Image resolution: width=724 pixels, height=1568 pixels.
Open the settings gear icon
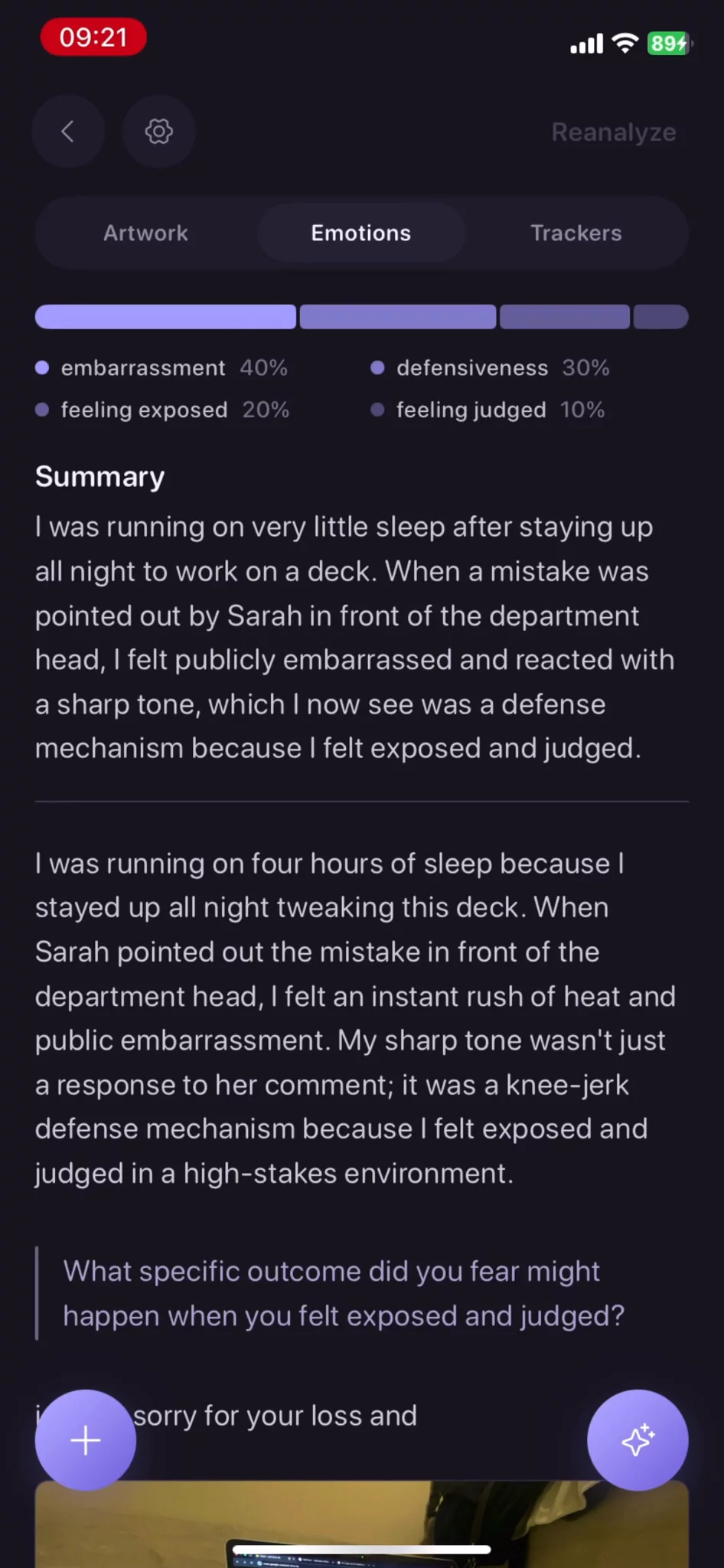158,132
